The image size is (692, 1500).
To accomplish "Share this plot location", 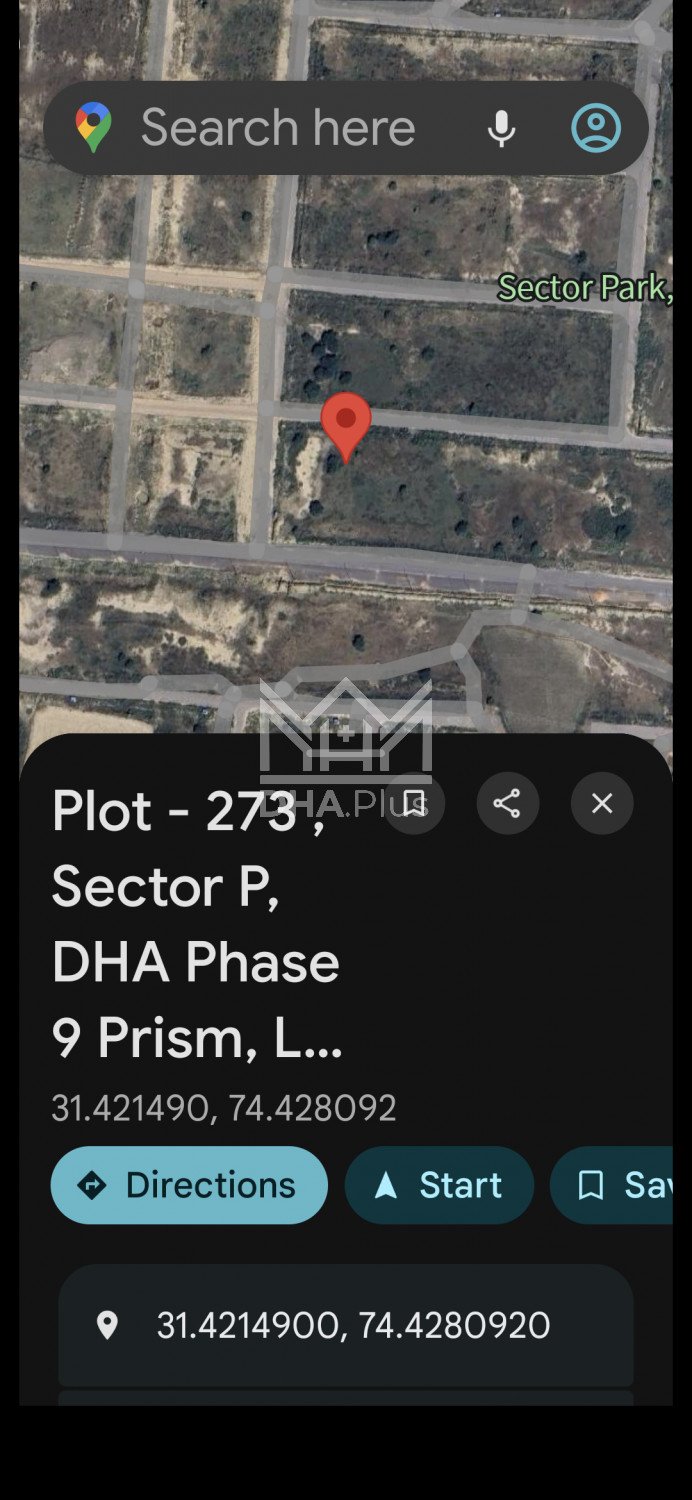I will click(507, 803).
